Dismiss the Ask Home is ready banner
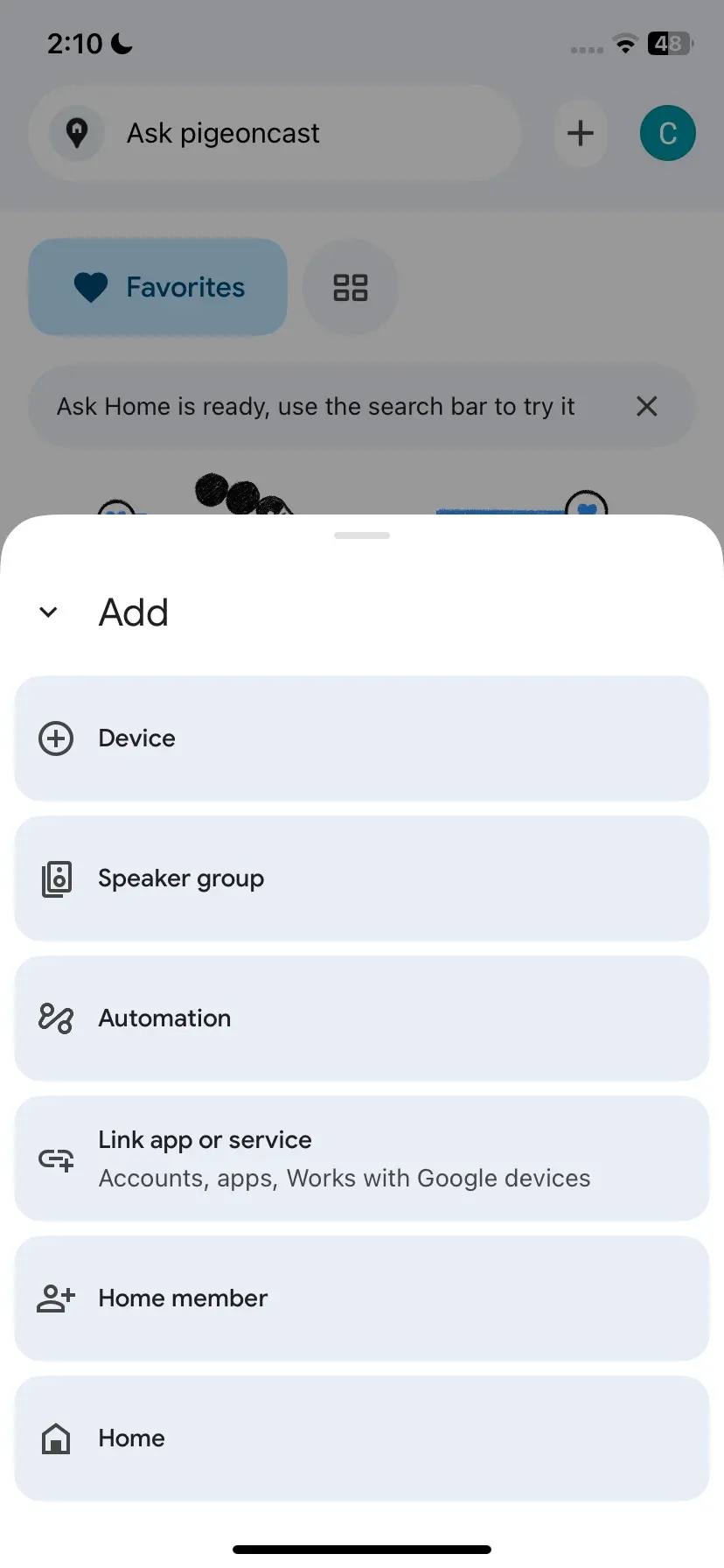The width and height of the screenshot is (724, 1568). (x=647, y=406)
